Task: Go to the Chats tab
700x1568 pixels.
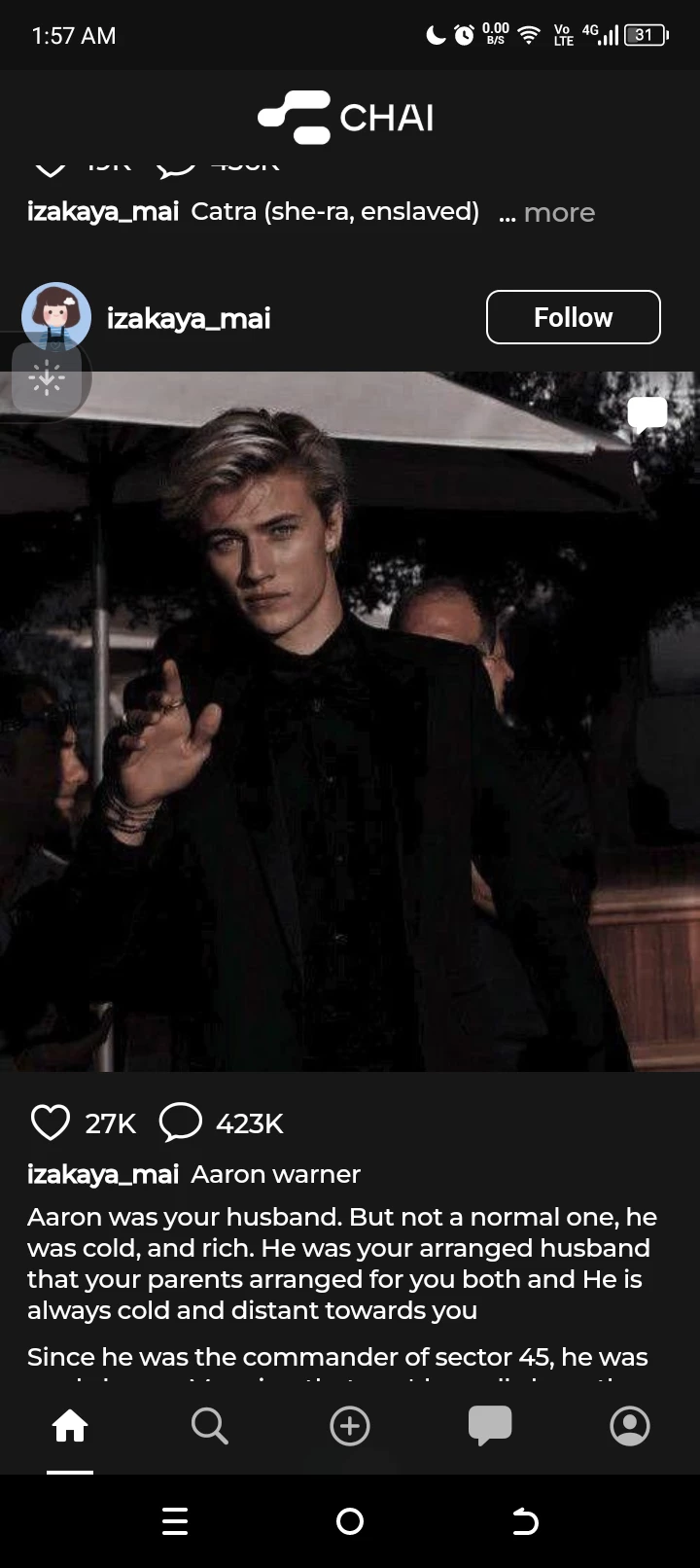Action: coord(490,1426)
